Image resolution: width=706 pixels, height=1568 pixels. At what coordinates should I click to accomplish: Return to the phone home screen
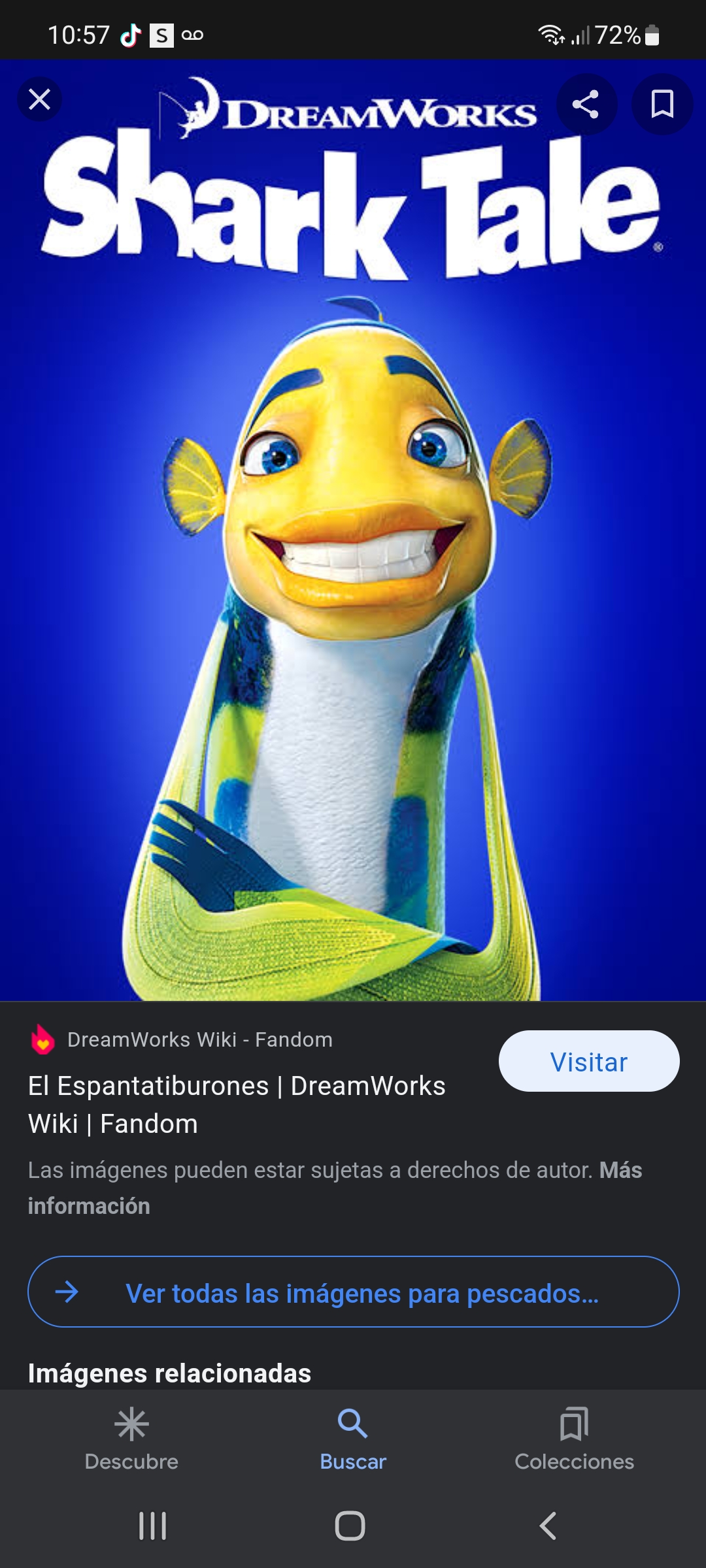point(350,1526)
